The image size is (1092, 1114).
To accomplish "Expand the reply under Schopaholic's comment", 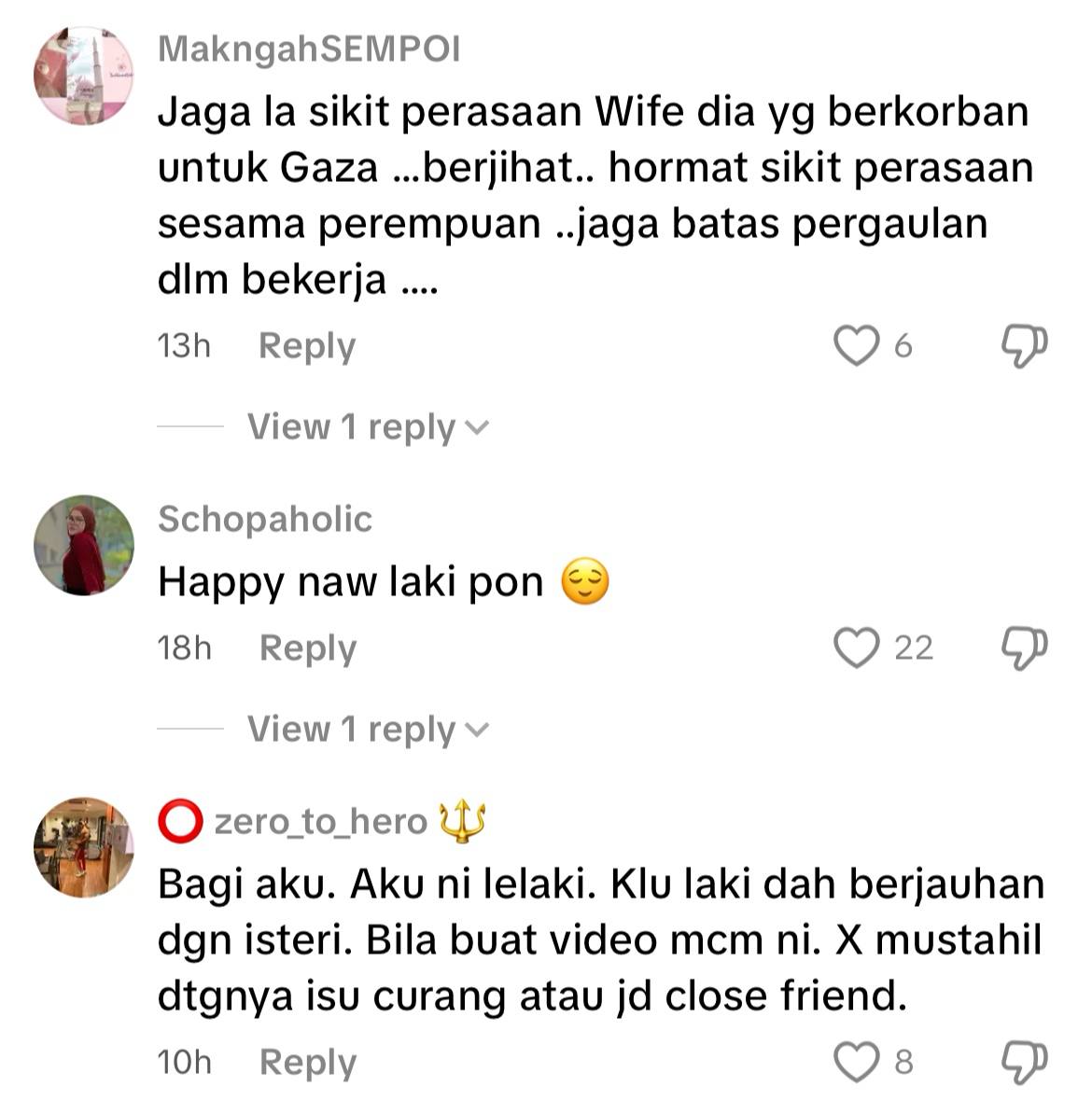I will coord(367,730).
